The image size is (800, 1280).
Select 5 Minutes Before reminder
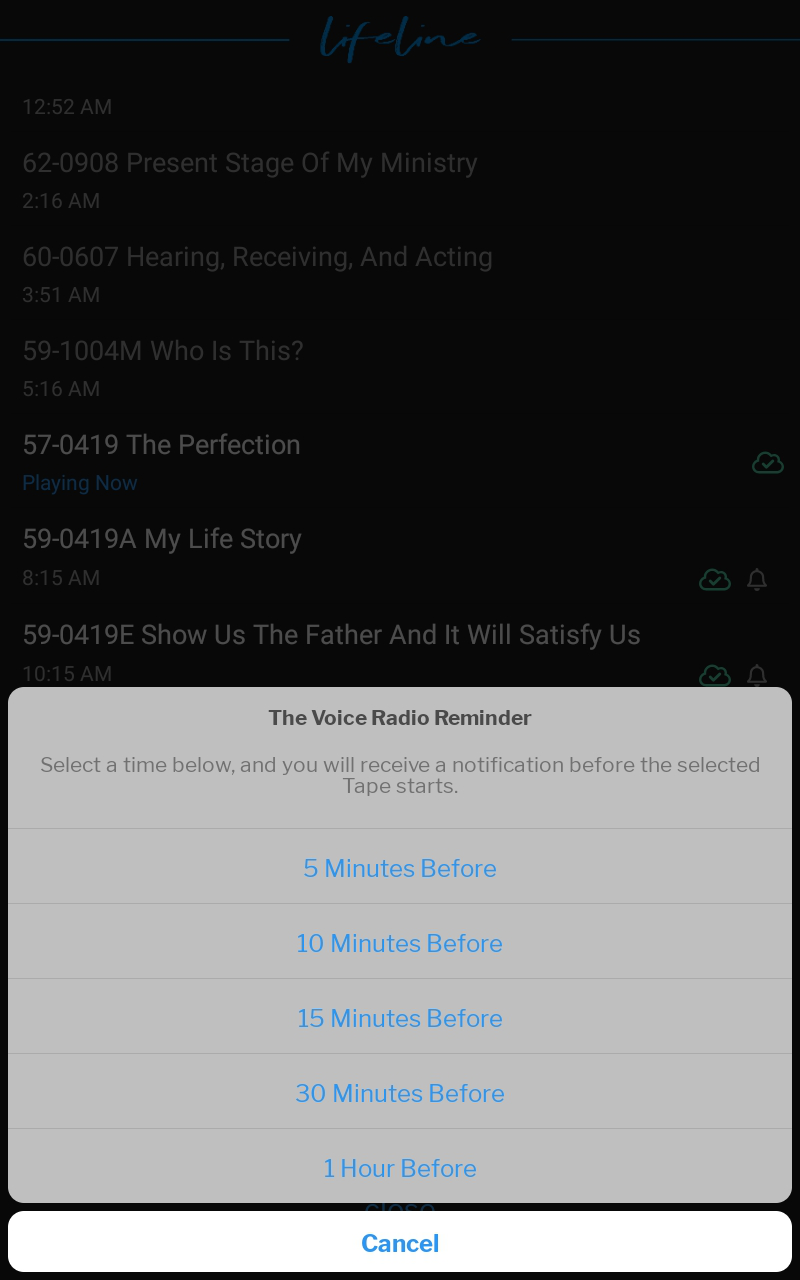point(400,867)
